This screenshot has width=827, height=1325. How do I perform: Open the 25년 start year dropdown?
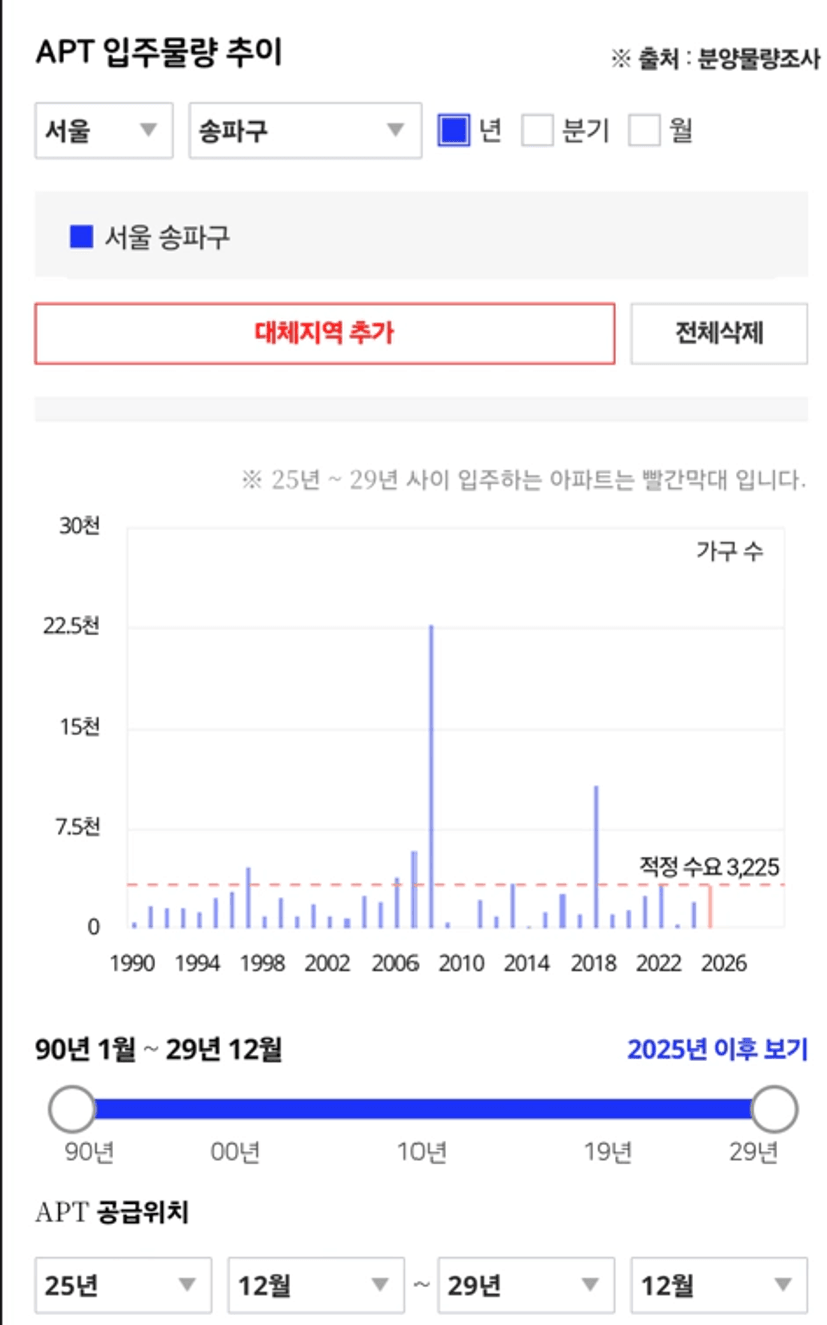pyautogui.click(x=123, y=1285)
